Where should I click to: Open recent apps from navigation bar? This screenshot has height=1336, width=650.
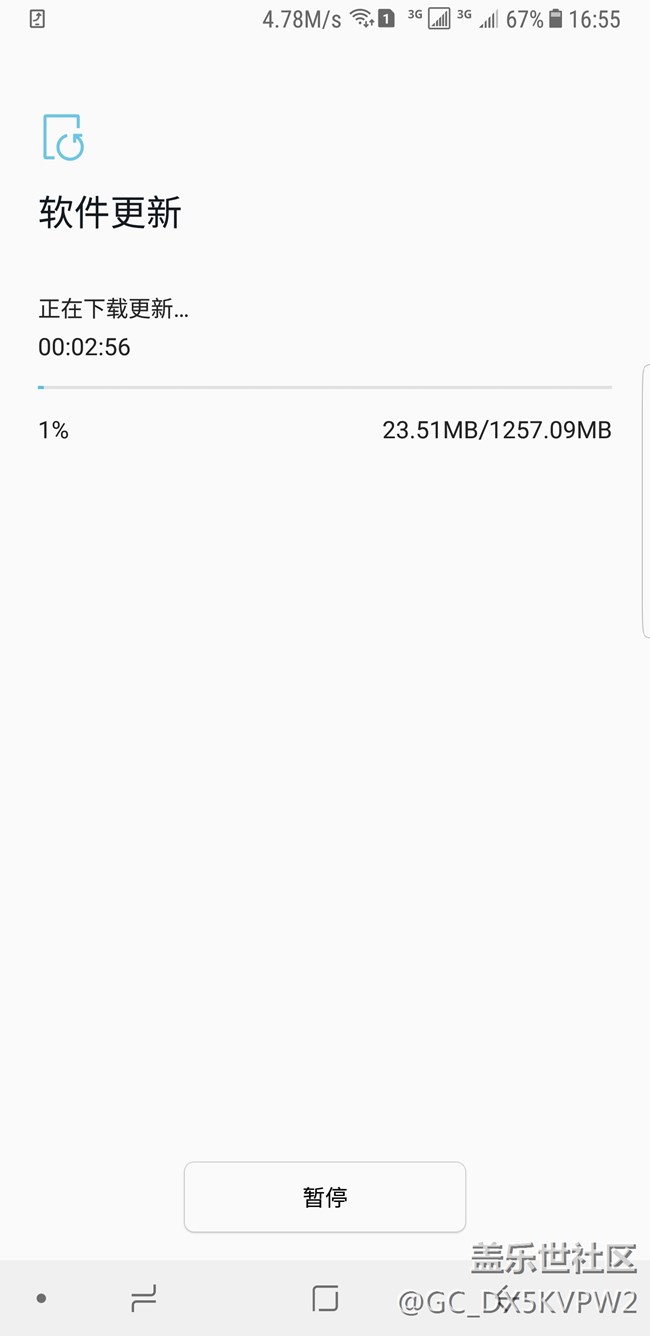pyautogui.click(x=144, y=1298)
